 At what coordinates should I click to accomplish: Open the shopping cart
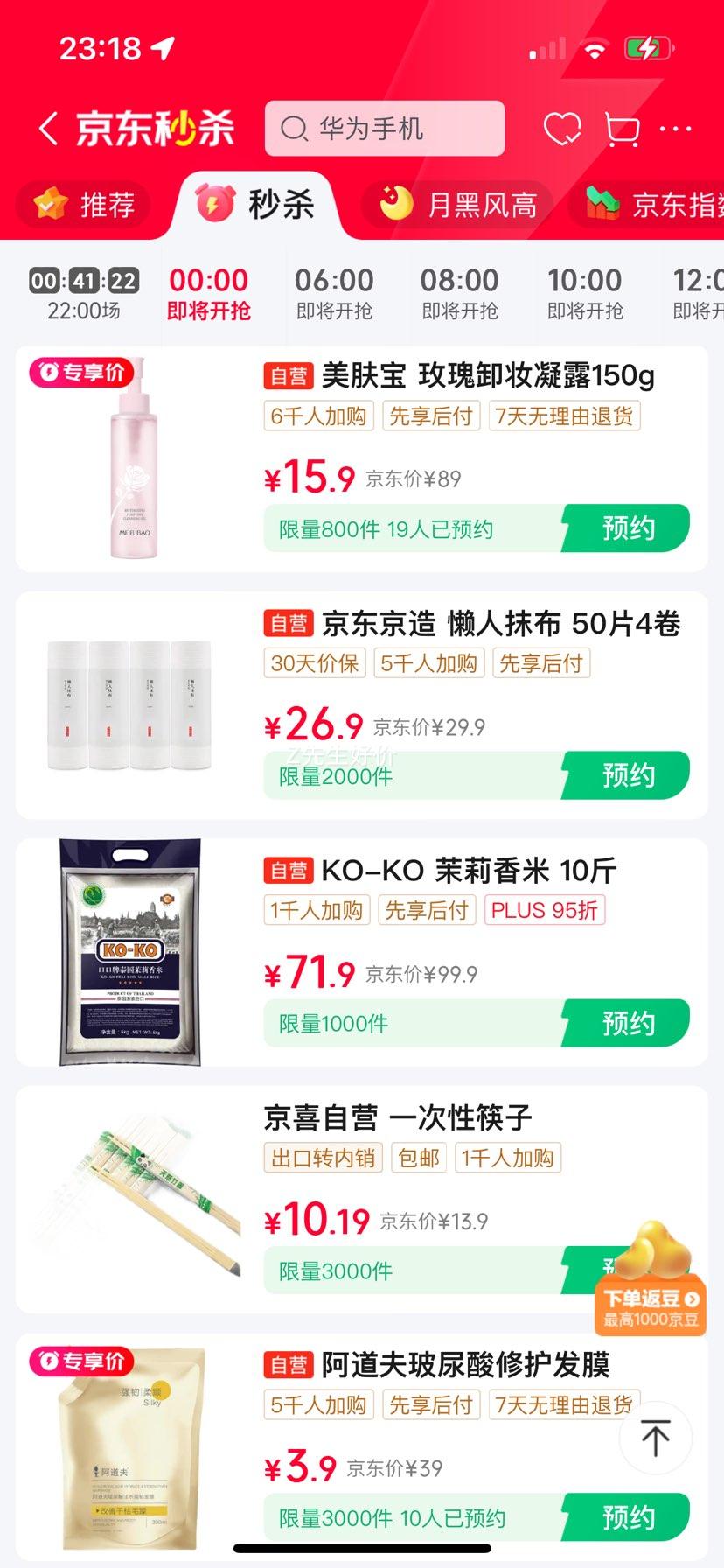622,129
